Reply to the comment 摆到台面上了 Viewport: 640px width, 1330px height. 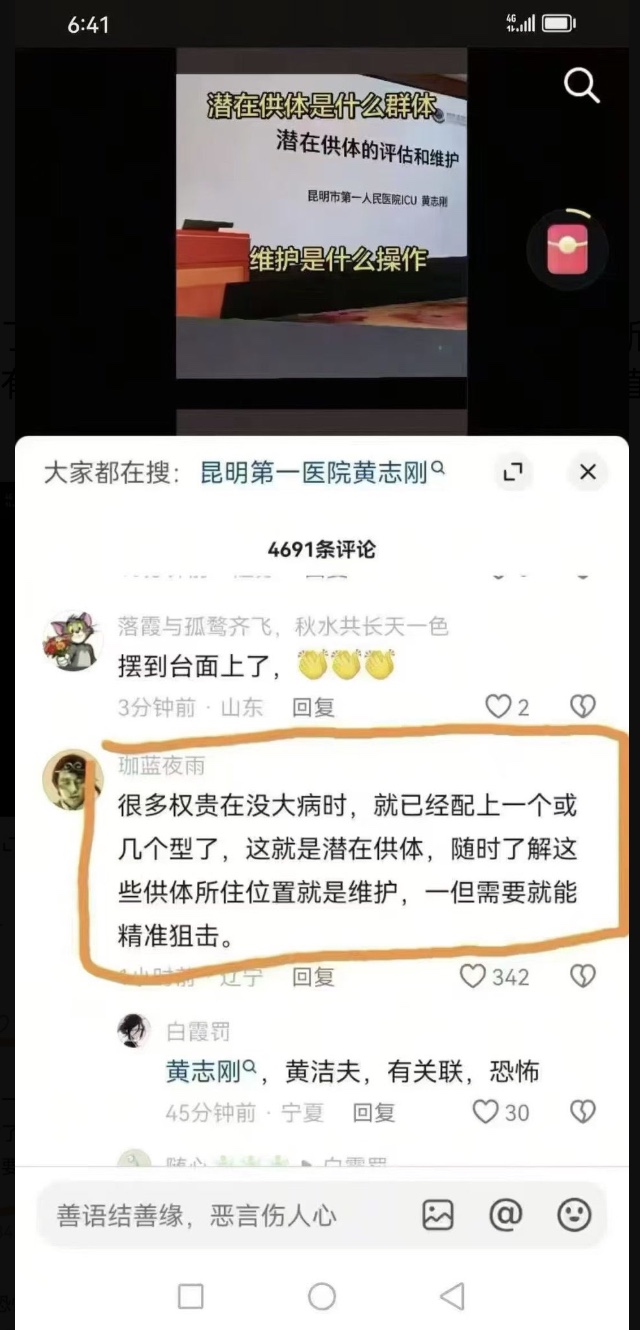coord(313,708)
